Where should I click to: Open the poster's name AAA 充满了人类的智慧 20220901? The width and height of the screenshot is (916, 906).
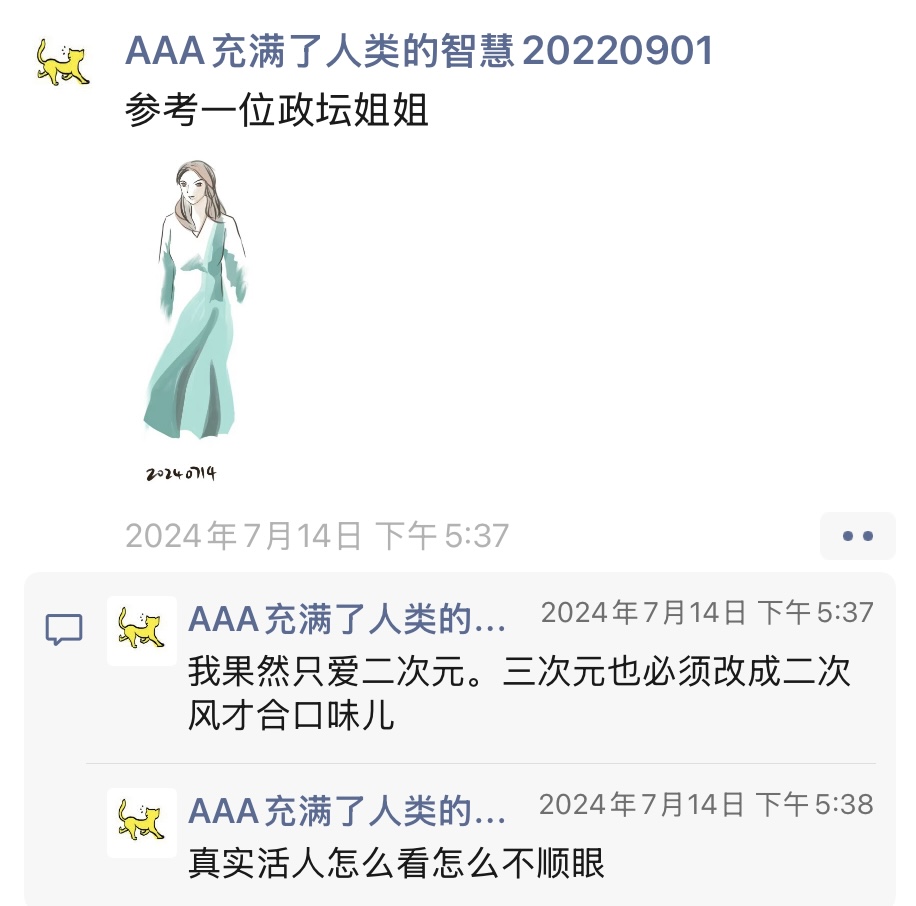click(x=419, y=52)
